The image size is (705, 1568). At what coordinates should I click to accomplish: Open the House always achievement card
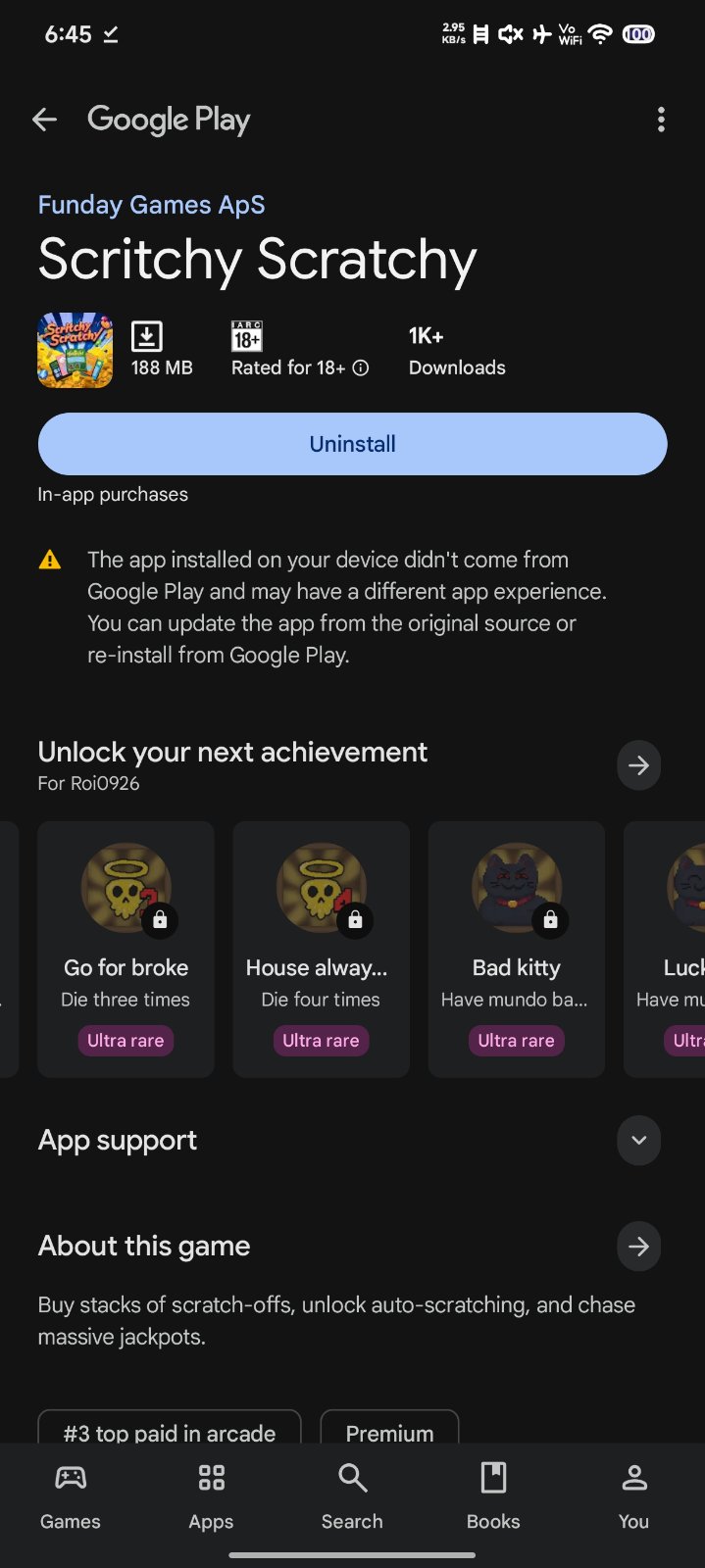pos(321,949)
